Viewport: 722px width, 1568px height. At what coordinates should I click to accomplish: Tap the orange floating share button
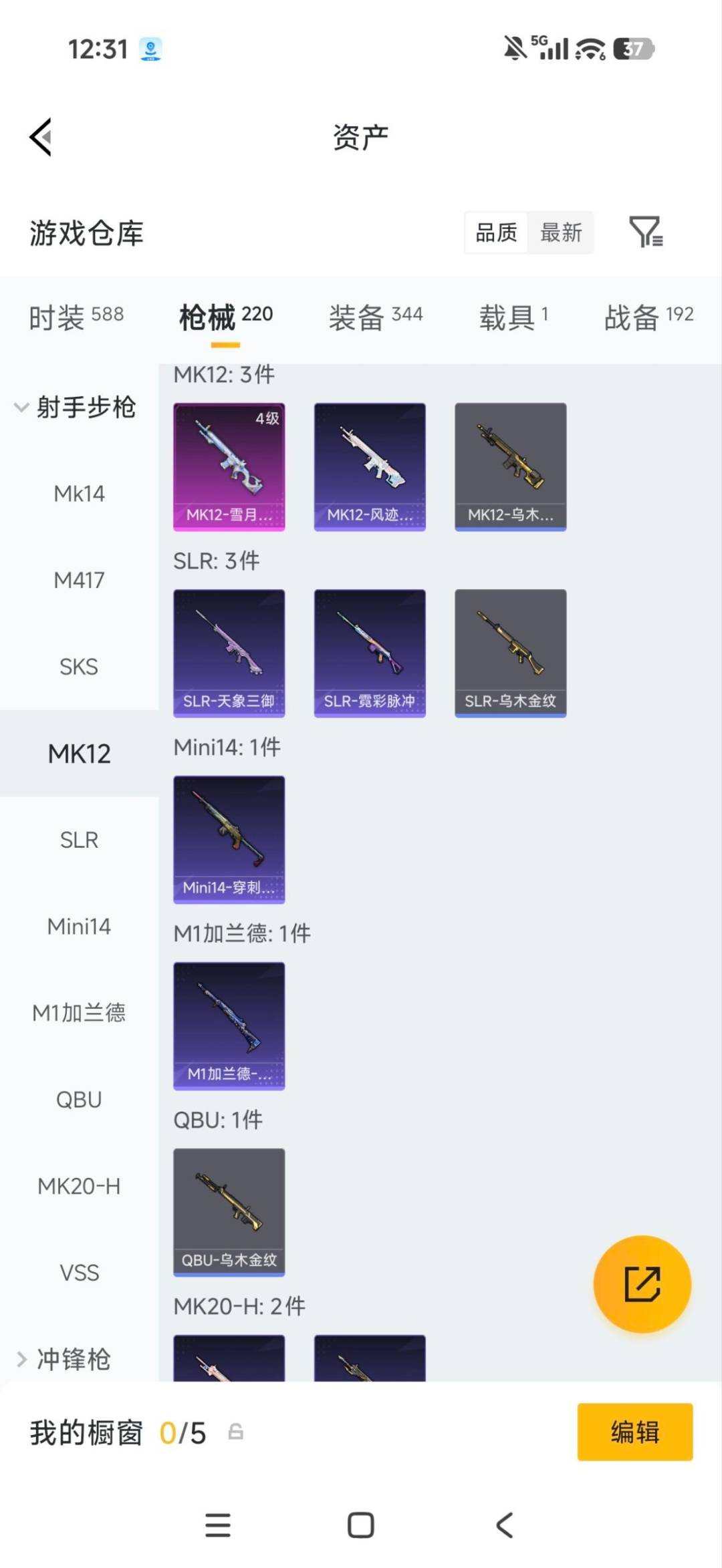642,1284
